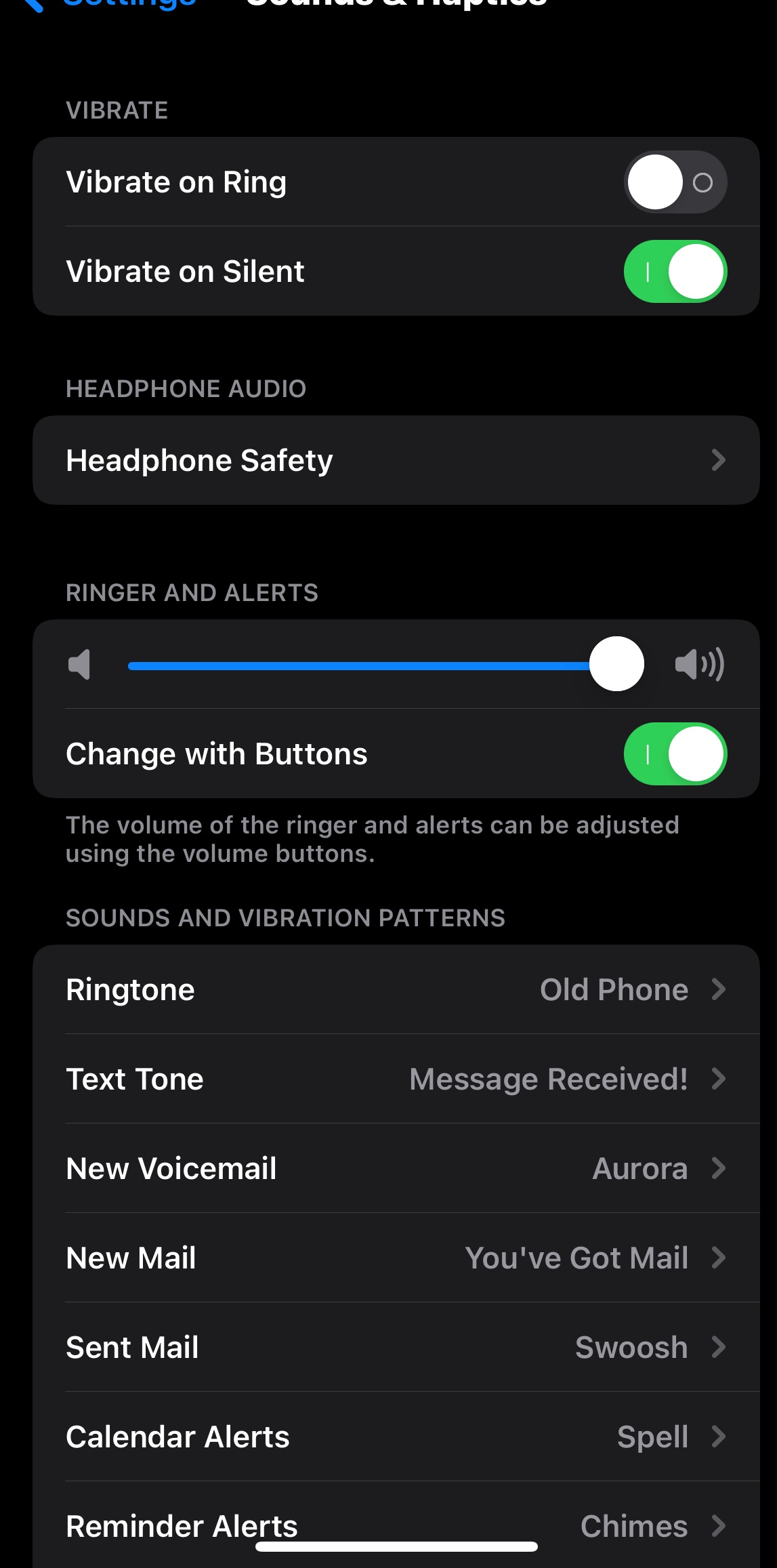Select the New Mail row
The width and height of the screenshot is (777, 1568).
coord(396,1258)
